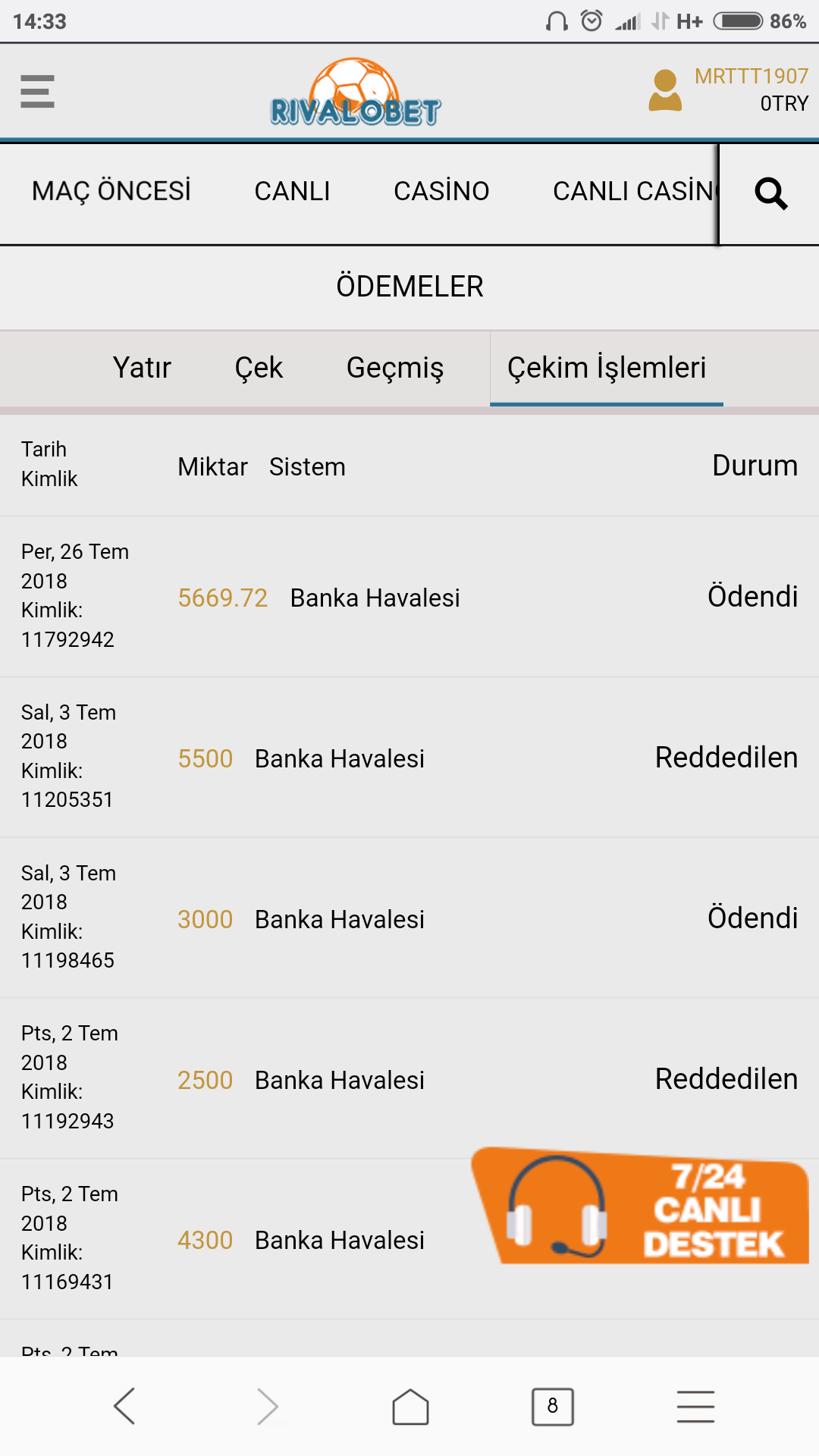Open the browser home page
This screenshot has height=1456, width=819.
pyautogui.click(x=410, y=1407)
